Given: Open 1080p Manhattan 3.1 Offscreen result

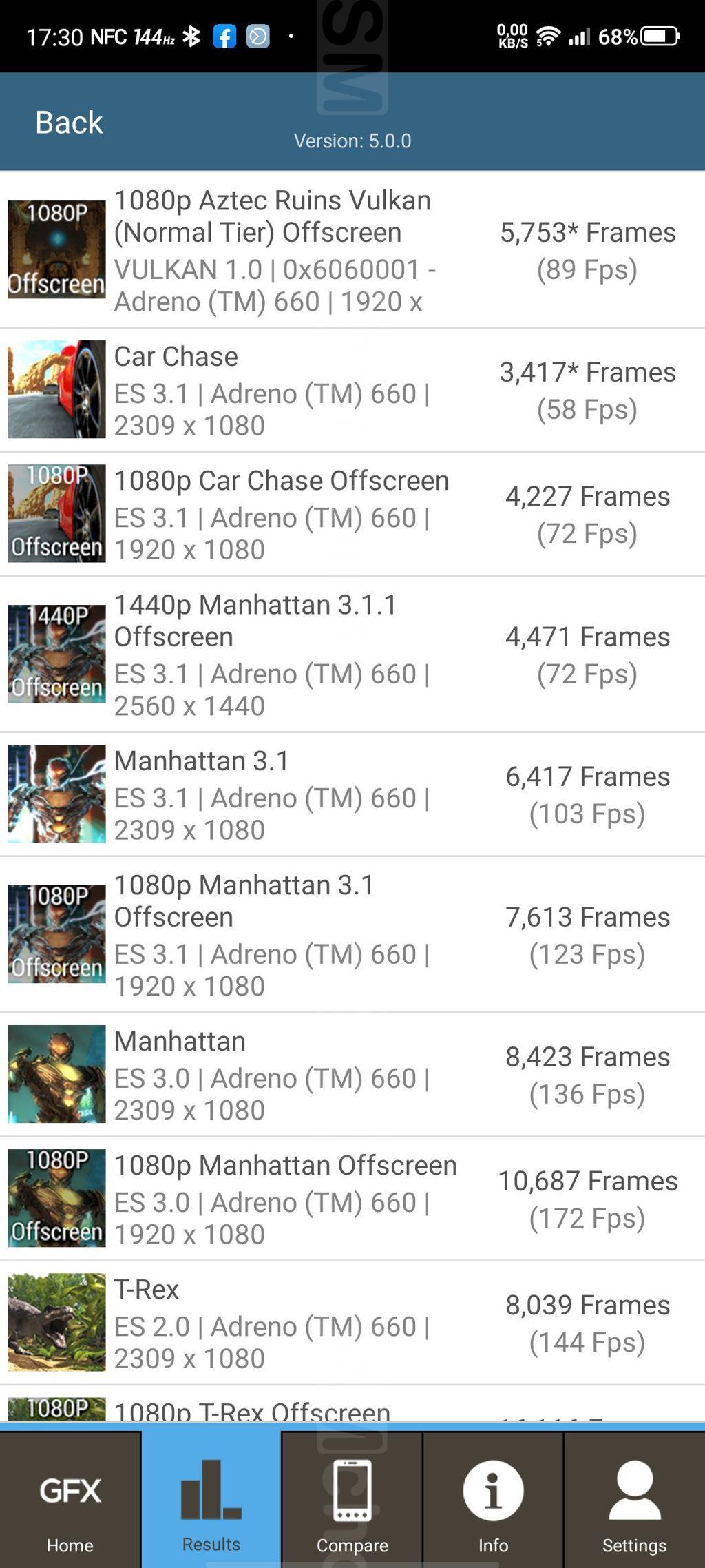Looking at the screenshot, I should tap(351, 935).
